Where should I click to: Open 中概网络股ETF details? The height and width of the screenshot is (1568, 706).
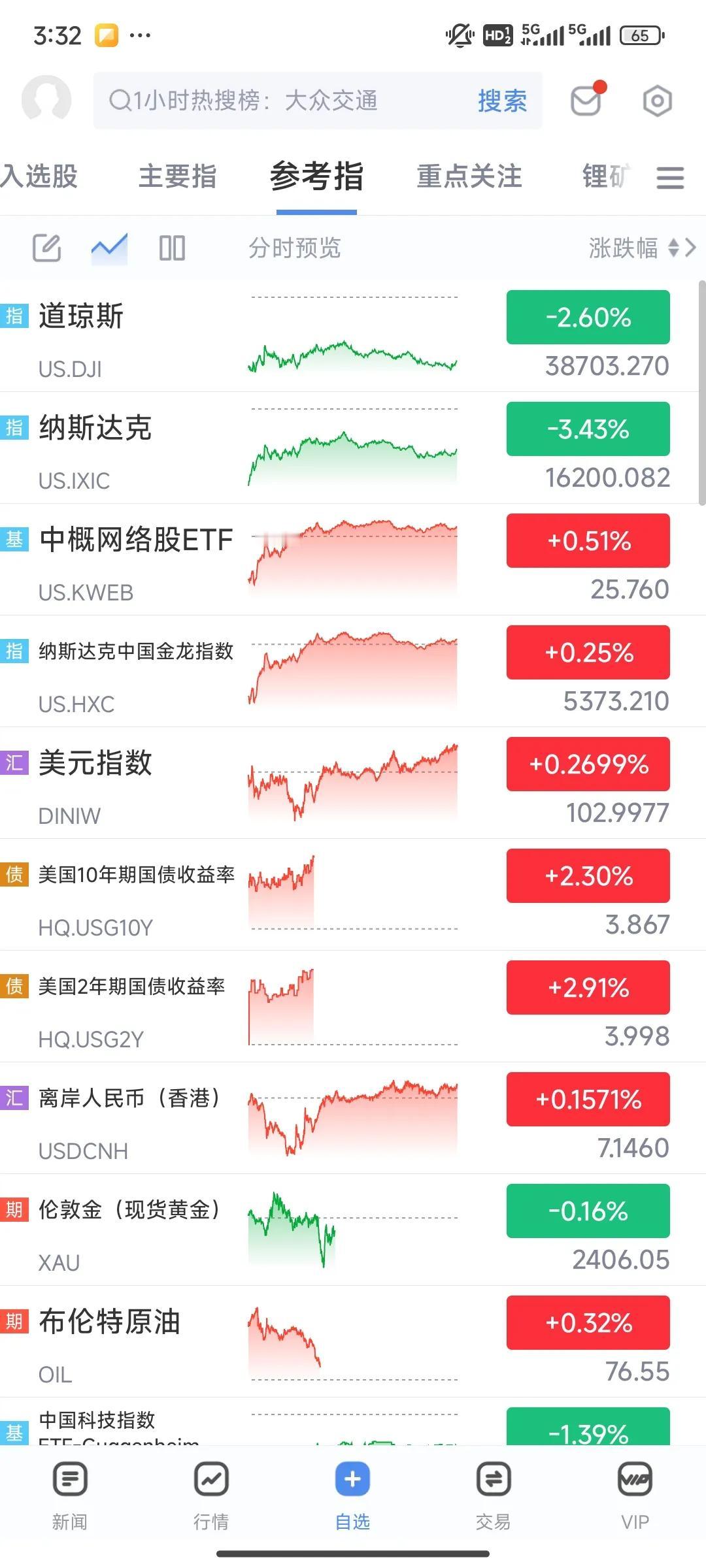[353, 560]
